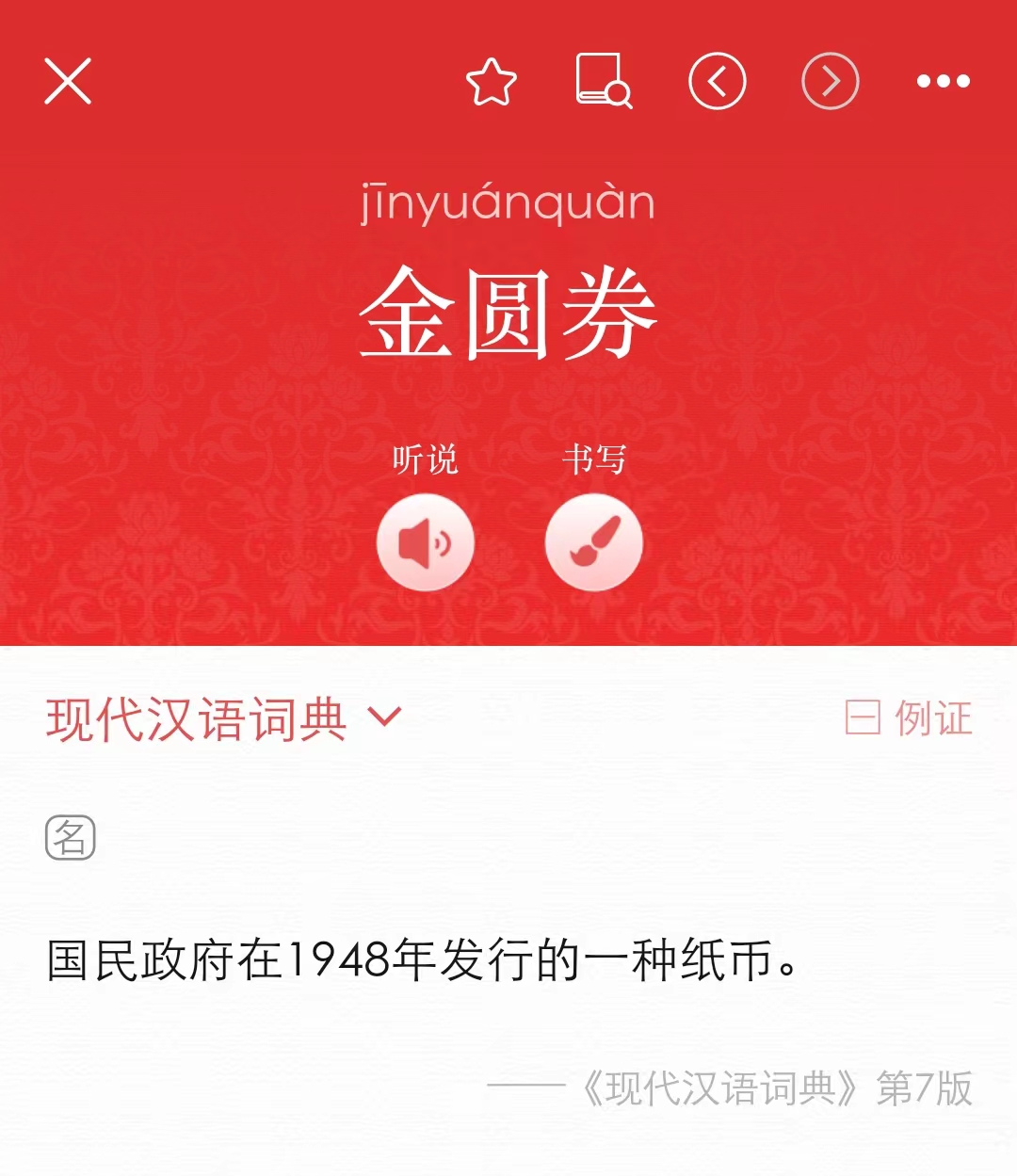The image size is (1017, 1176).
Task: Open the 书写 brush writing practice
Action: (594, 543)
